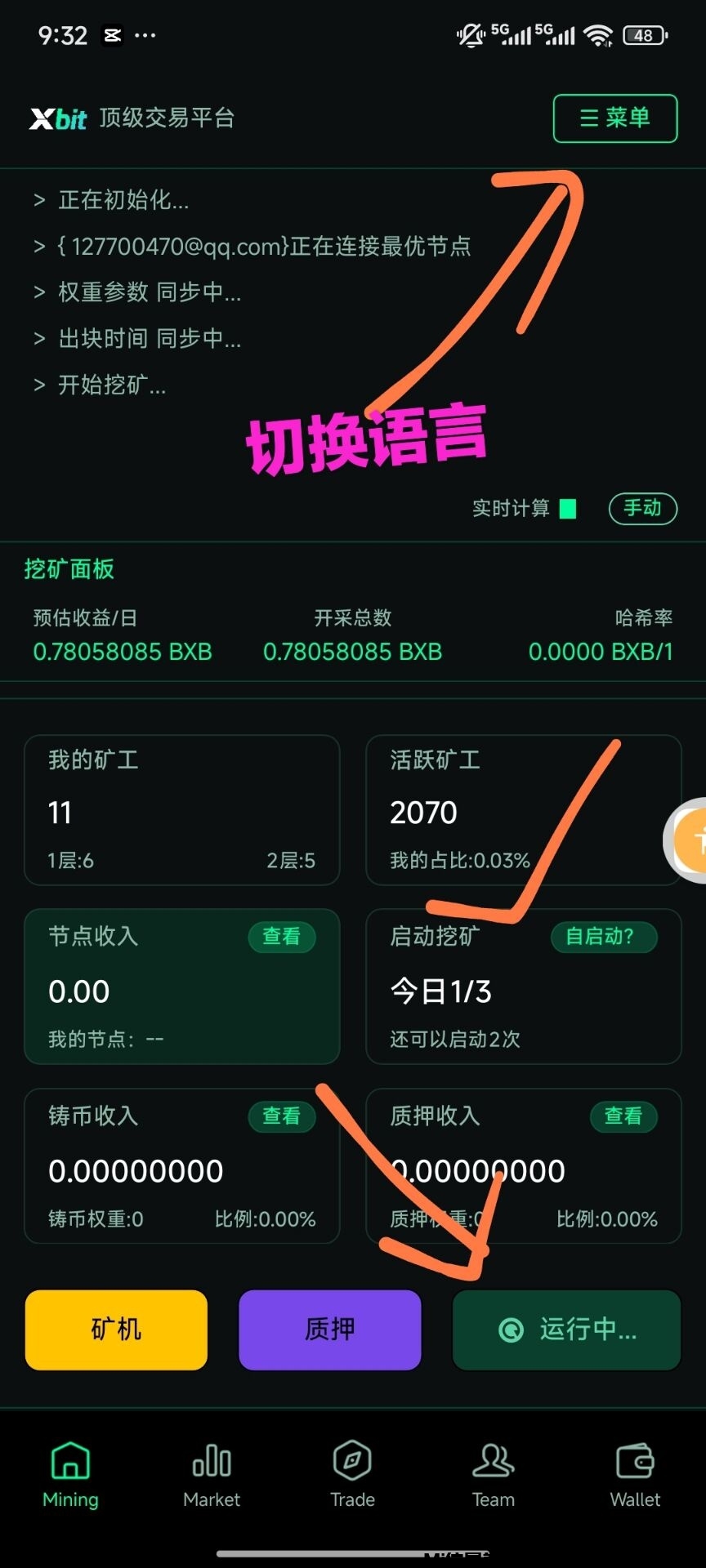Screen dimensions: 706x1568
Task: Click 查看 on the 节点收入 card
Action: [x=281, y=937]
